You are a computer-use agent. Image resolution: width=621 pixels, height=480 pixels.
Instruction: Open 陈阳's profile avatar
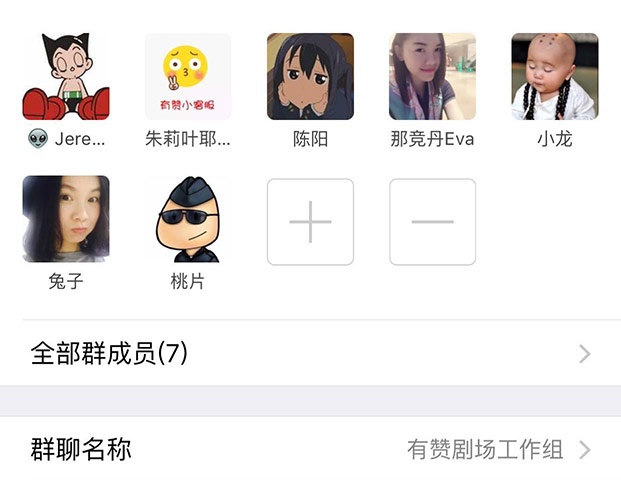click(310, 77)
